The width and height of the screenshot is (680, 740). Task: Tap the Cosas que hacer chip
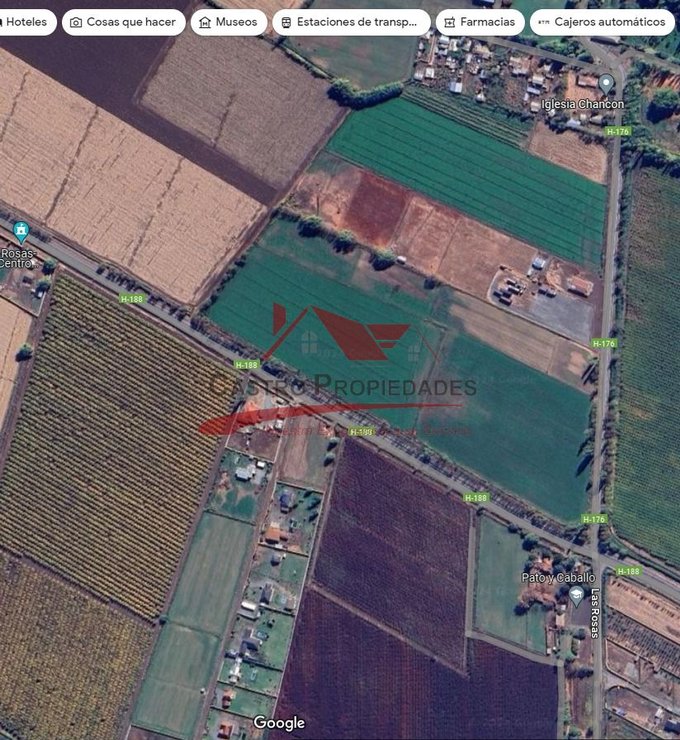(123, 22)
